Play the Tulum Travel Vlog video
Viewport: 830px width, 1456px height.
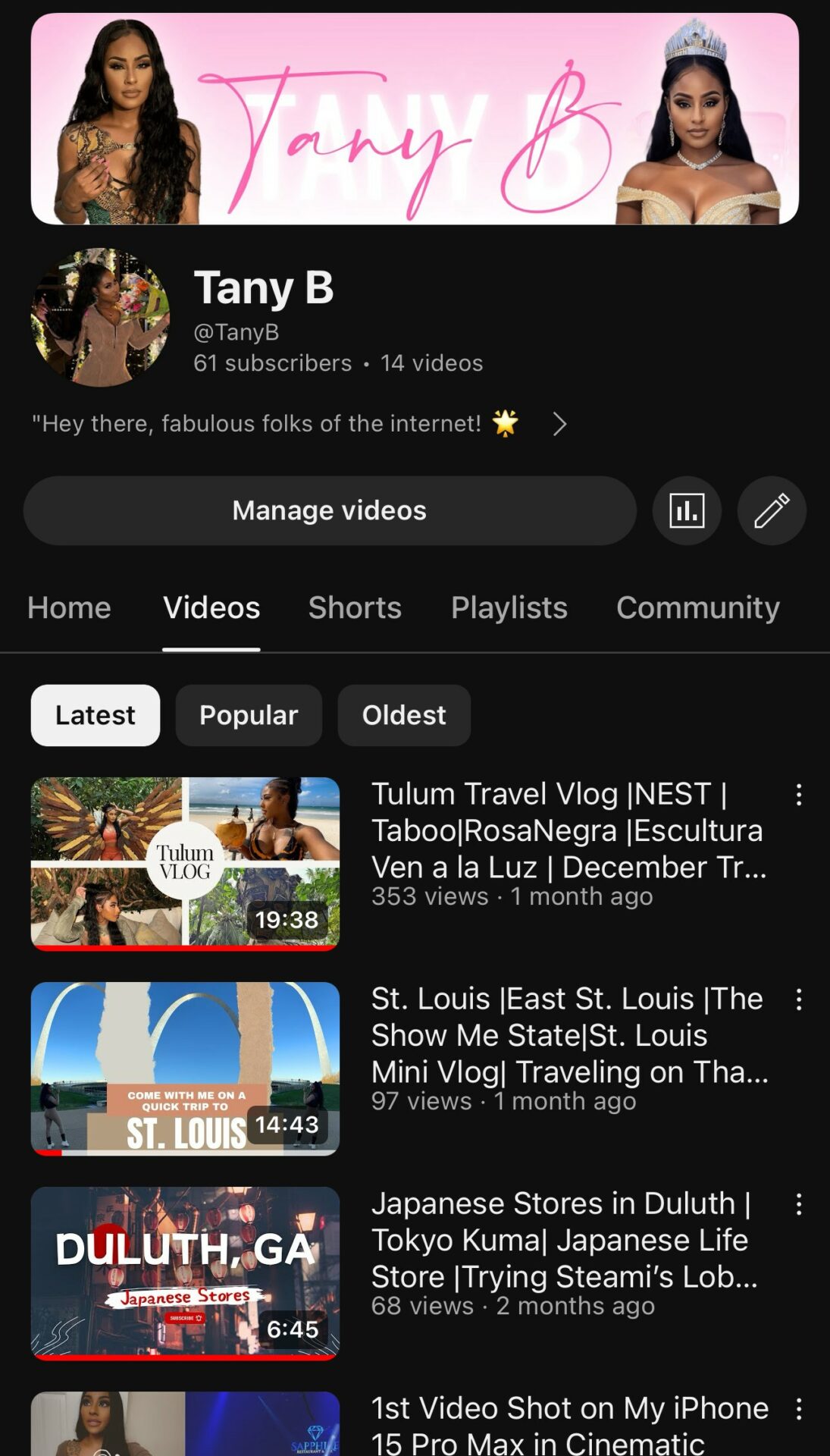tap(185, 863)
